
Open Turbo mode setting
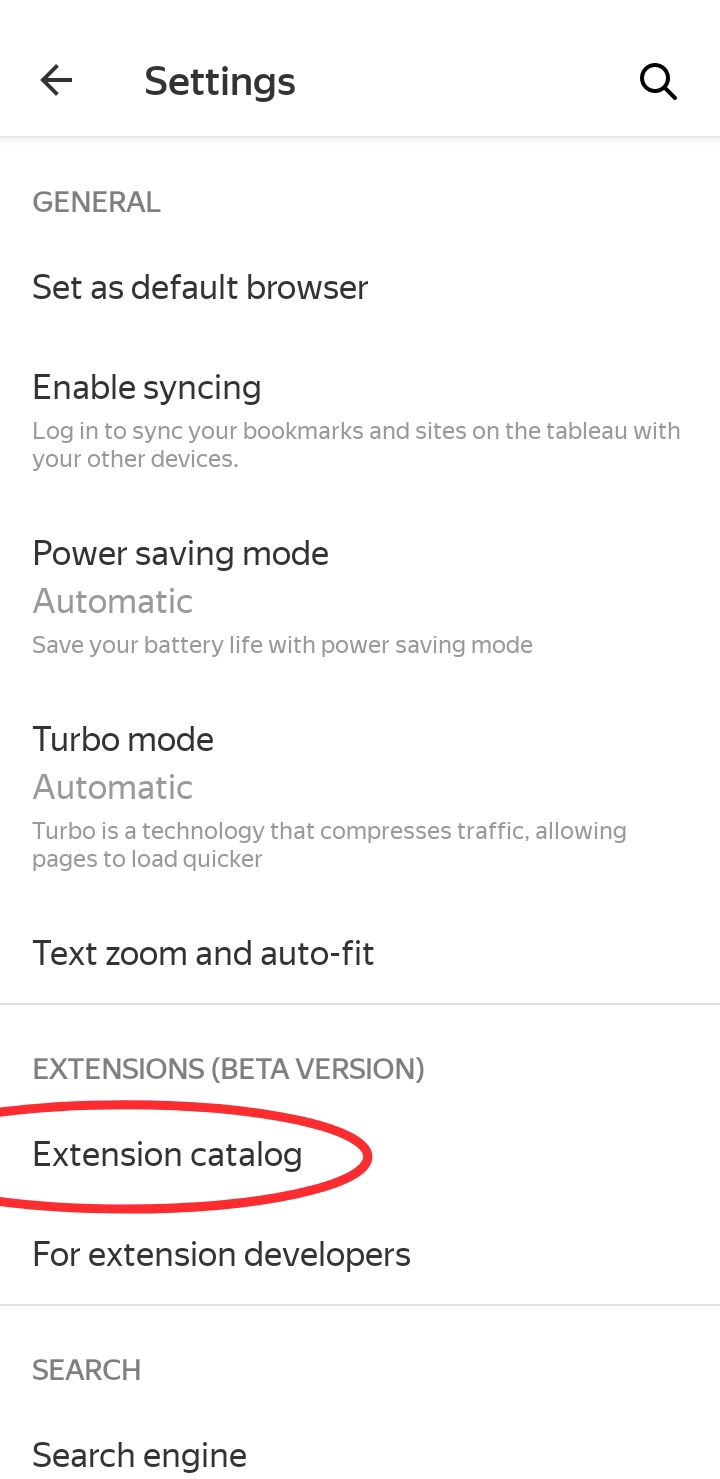point(123,740)
